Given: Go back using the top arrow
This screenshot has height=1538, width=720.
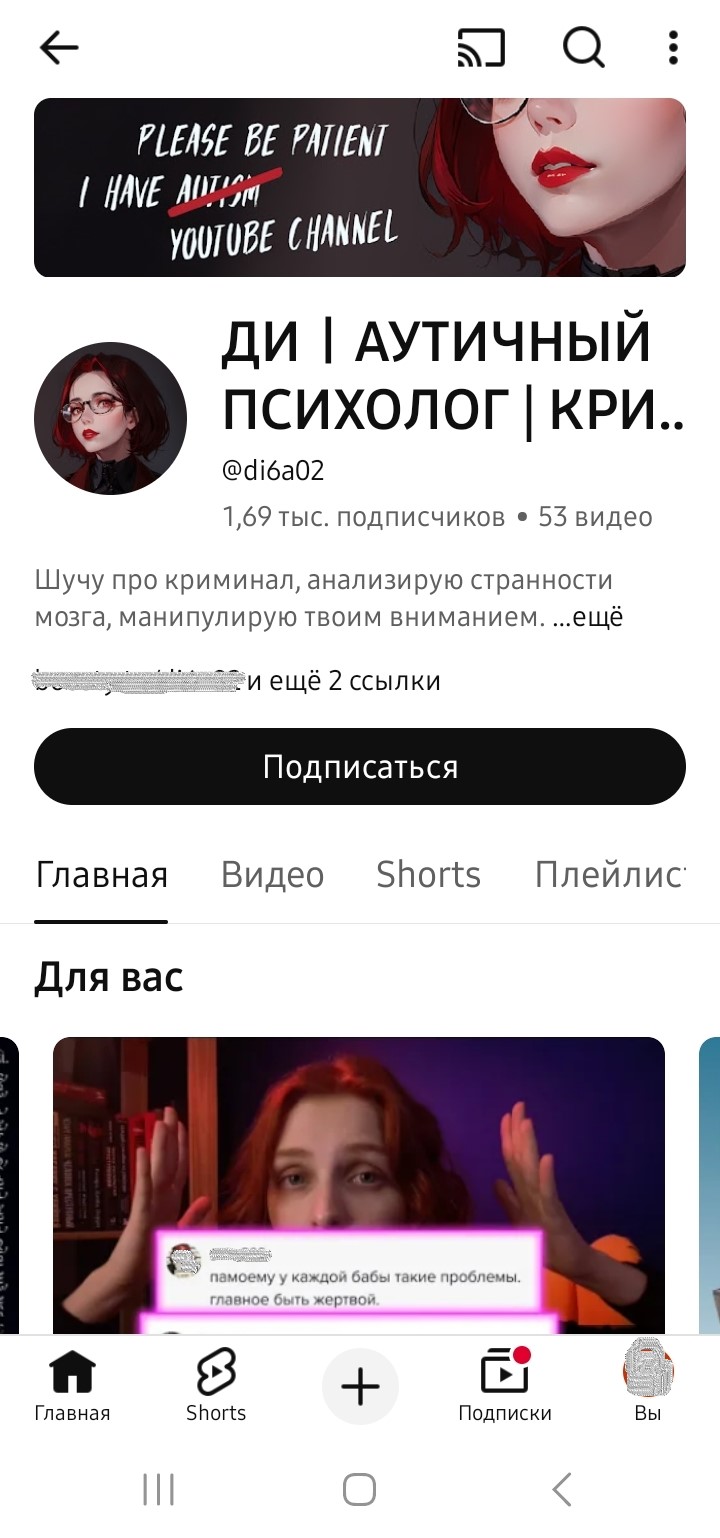Looking at the screenshot, I should coord(58,47).
